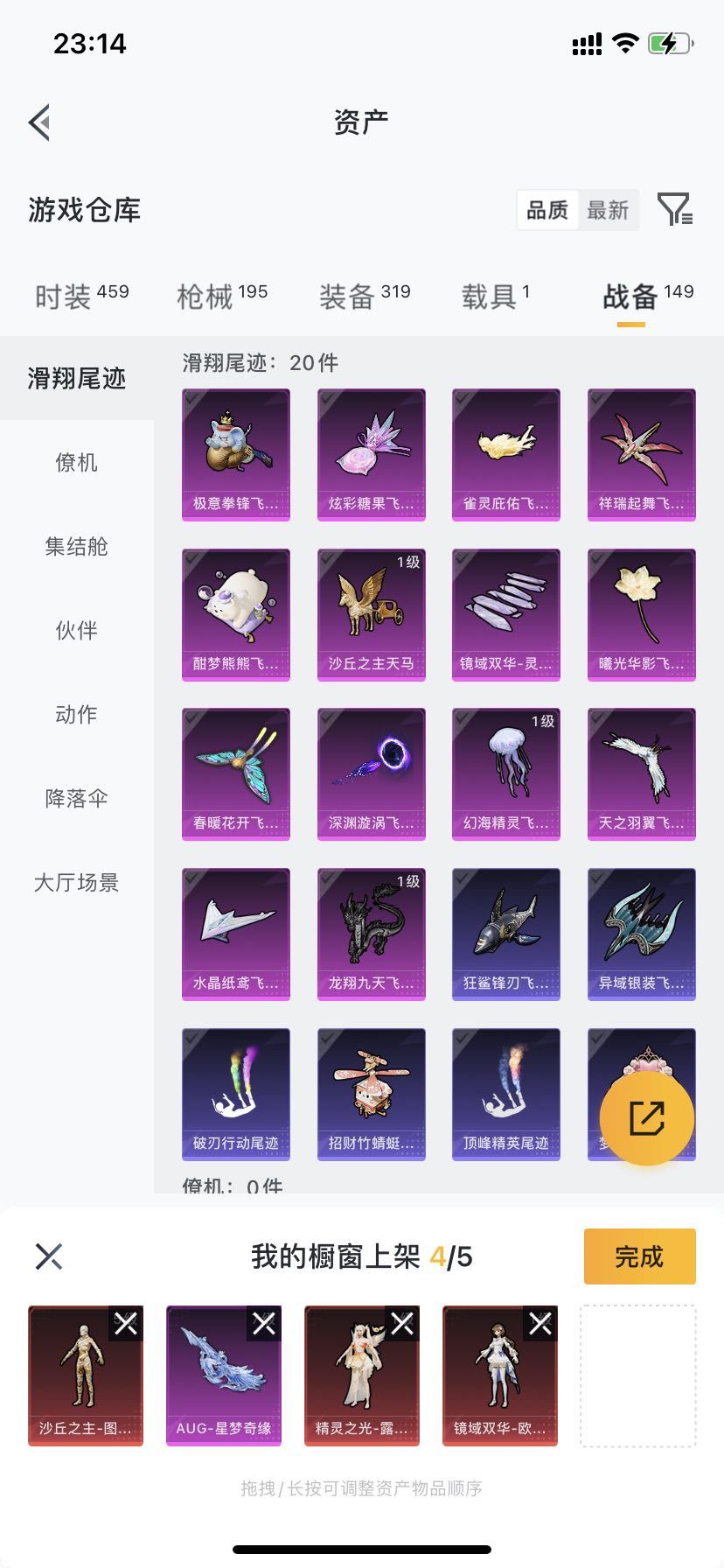
Task: Open the 深渊漩涡 glider trail
Action: click(371, 772)
